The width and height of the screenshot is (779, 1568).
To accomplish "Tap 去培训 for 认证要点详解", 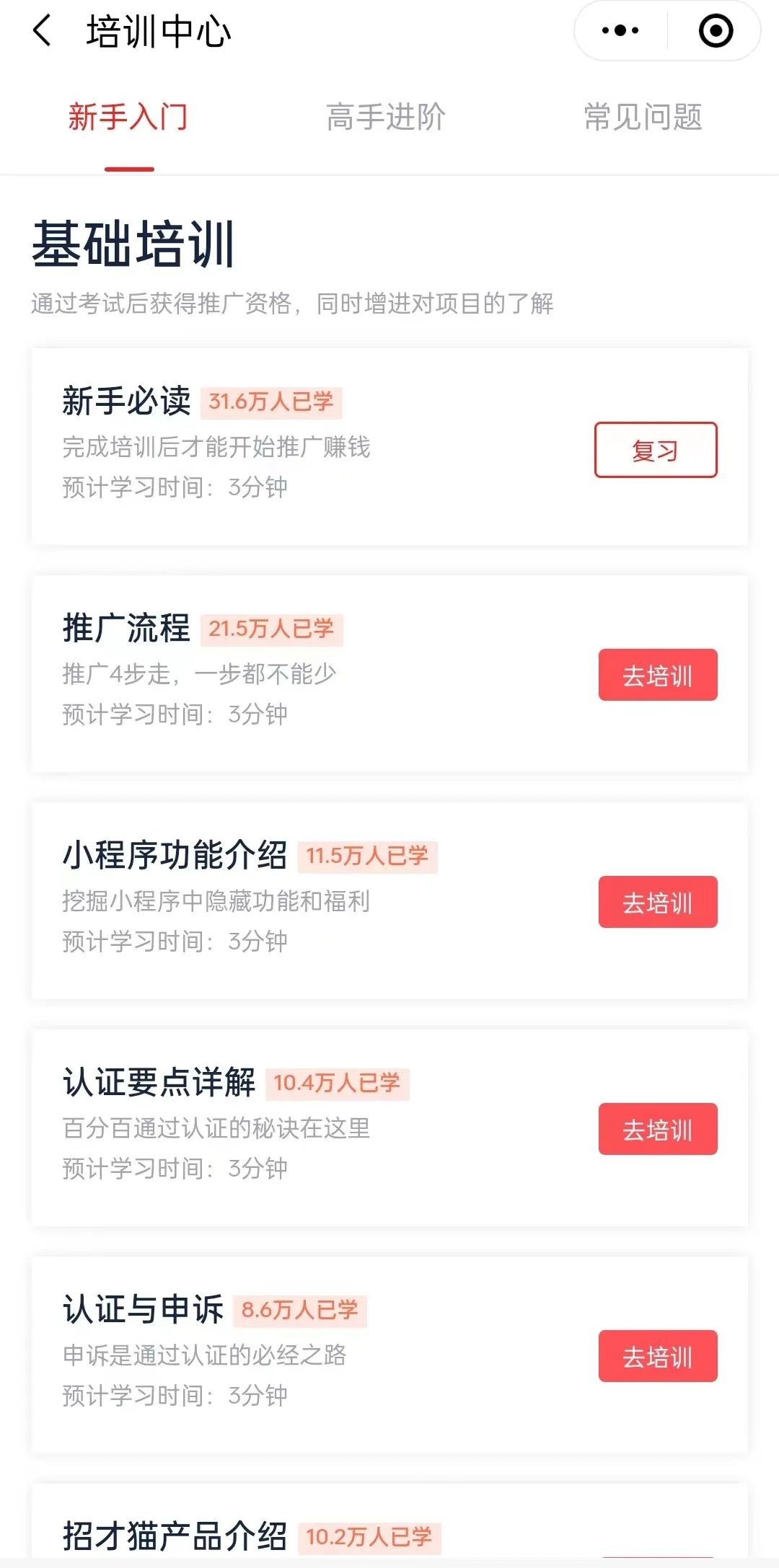I will (x=657, y=1130).
